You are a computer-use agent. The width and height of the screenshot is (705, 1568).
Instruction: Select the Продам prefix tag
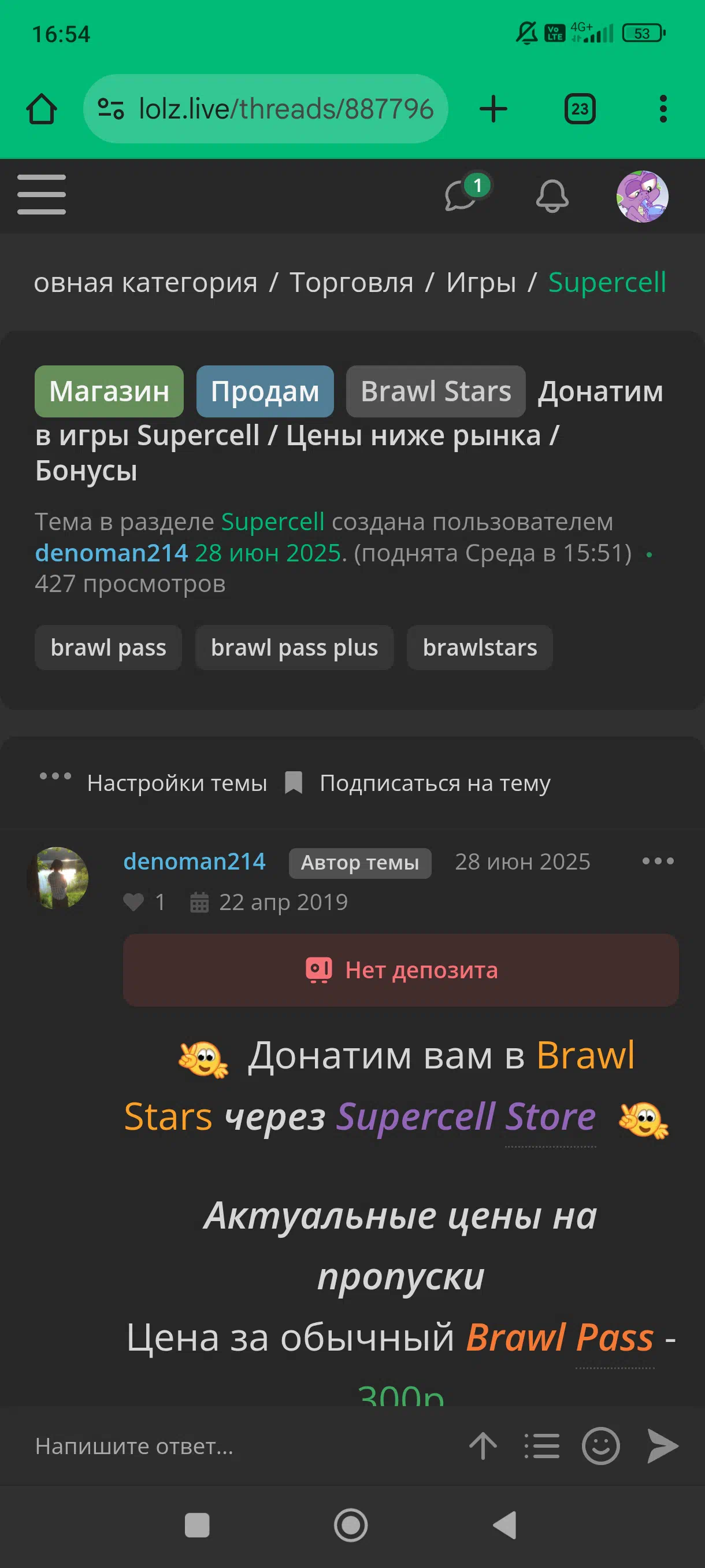tap(265, 391)
